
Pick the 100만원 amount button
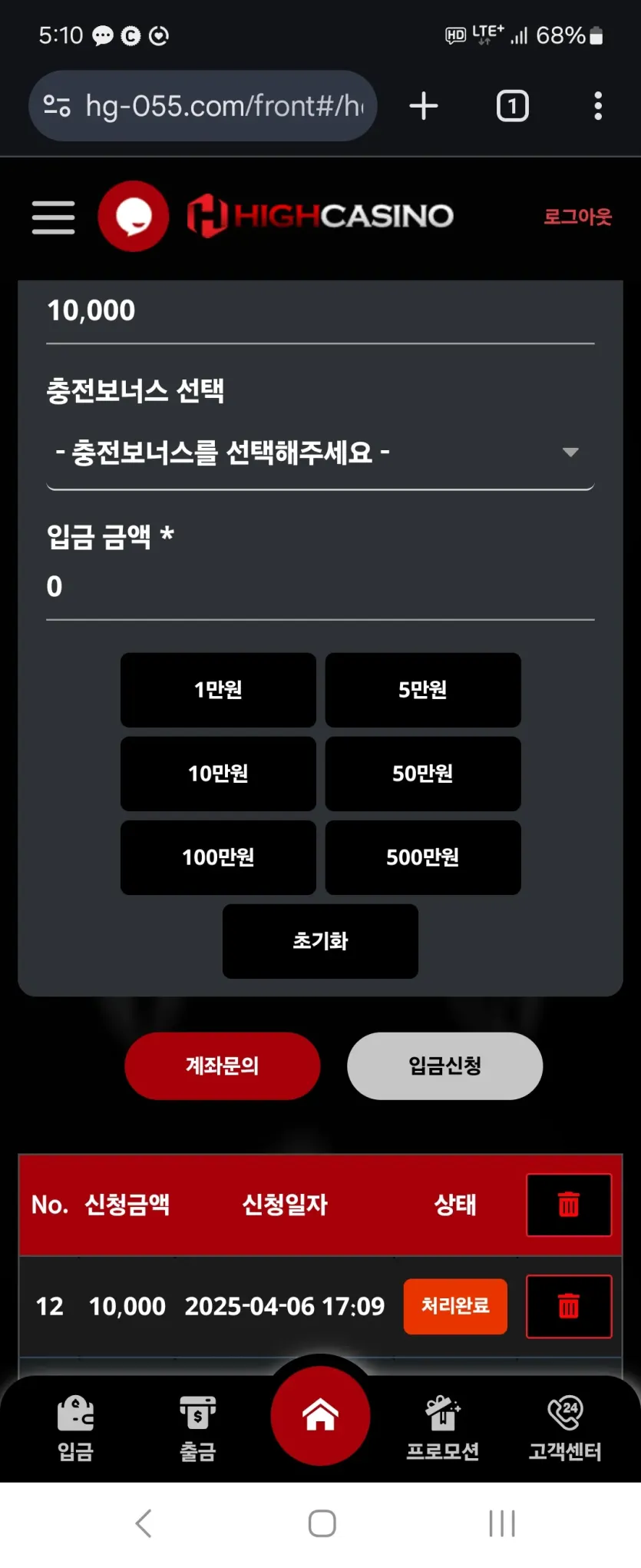point(218,857)
